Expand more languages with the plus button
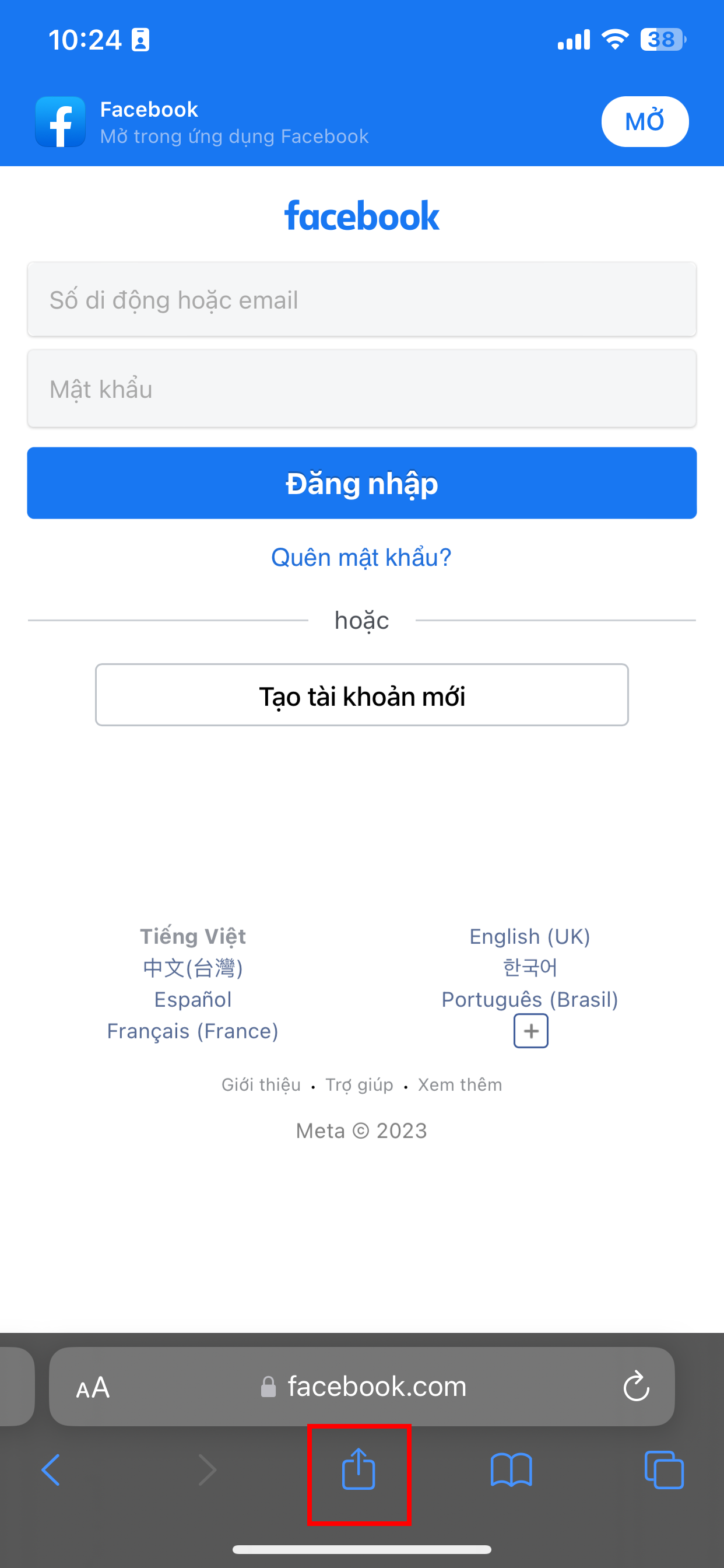Screen dimensions: 724x1568 pyautogui.click(x=530, y=1030)
